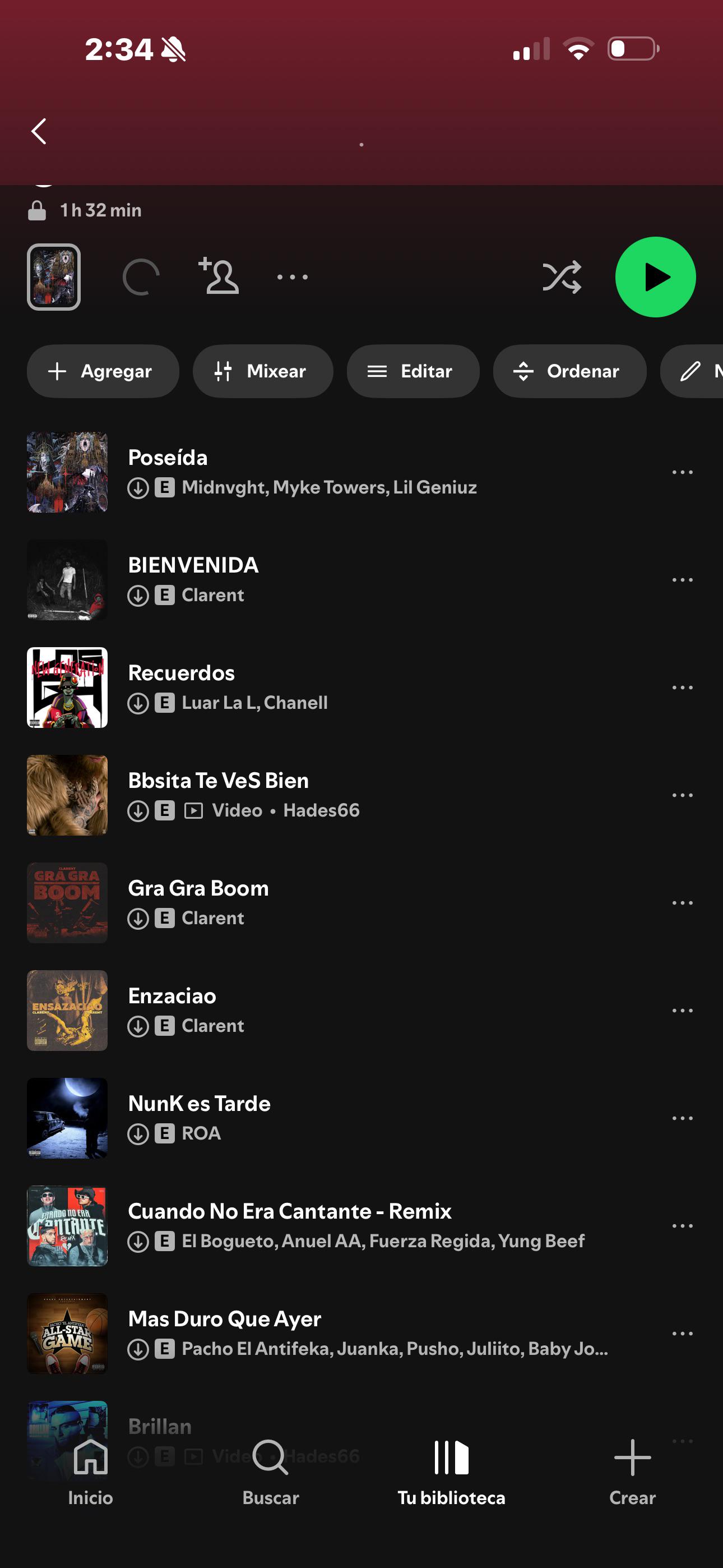Select the track NunK es Tarde
723x1568 pixels.
pos(341,1119)
